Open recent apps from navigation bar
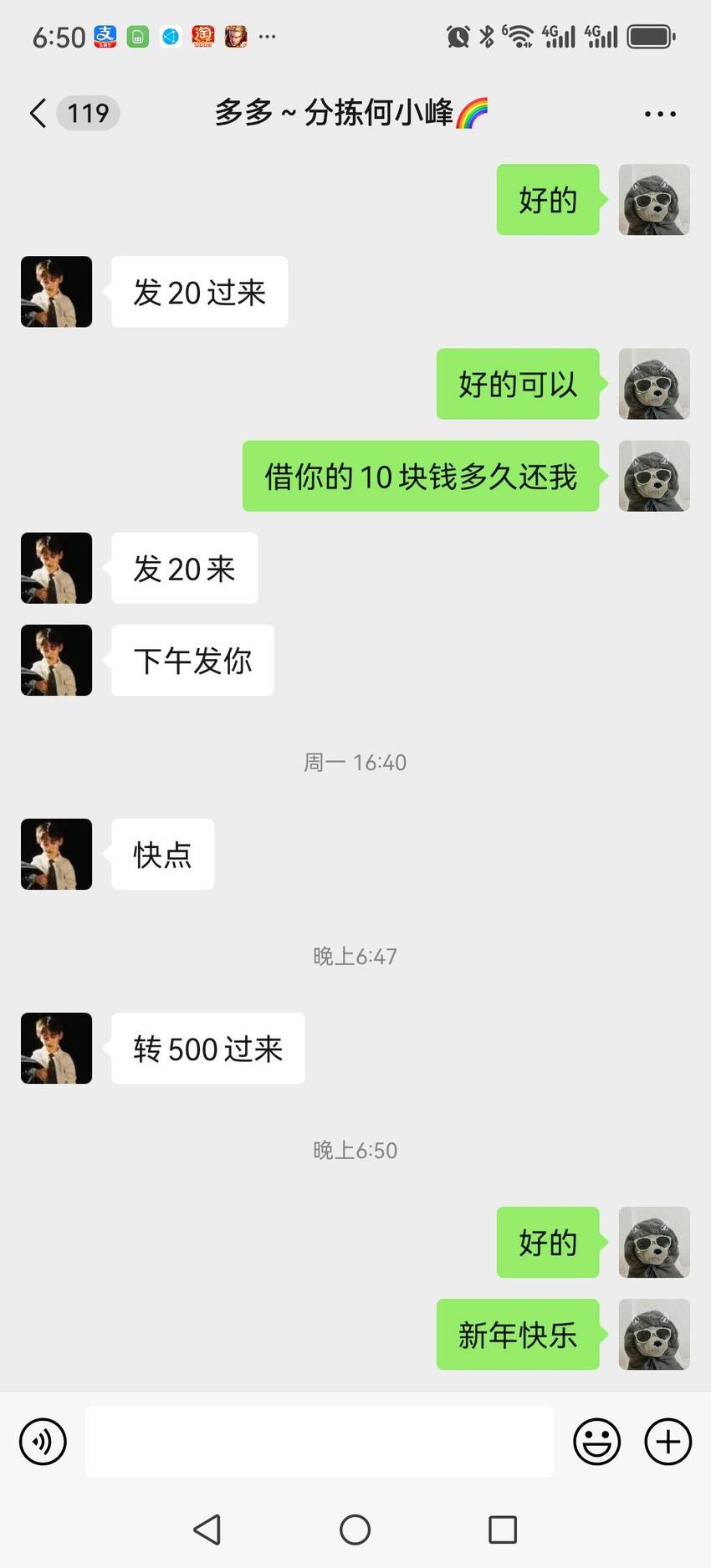The height and width of the screenshot is (1568, 711). point(503,1530)
